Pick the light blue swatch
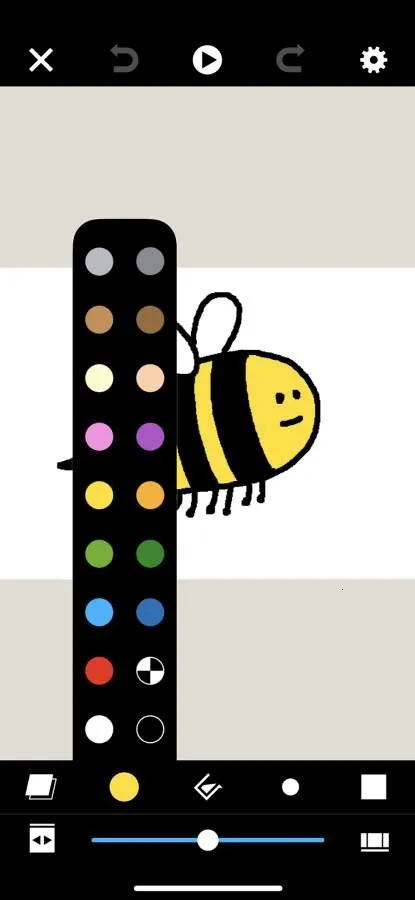 click(x=99, y=612)
